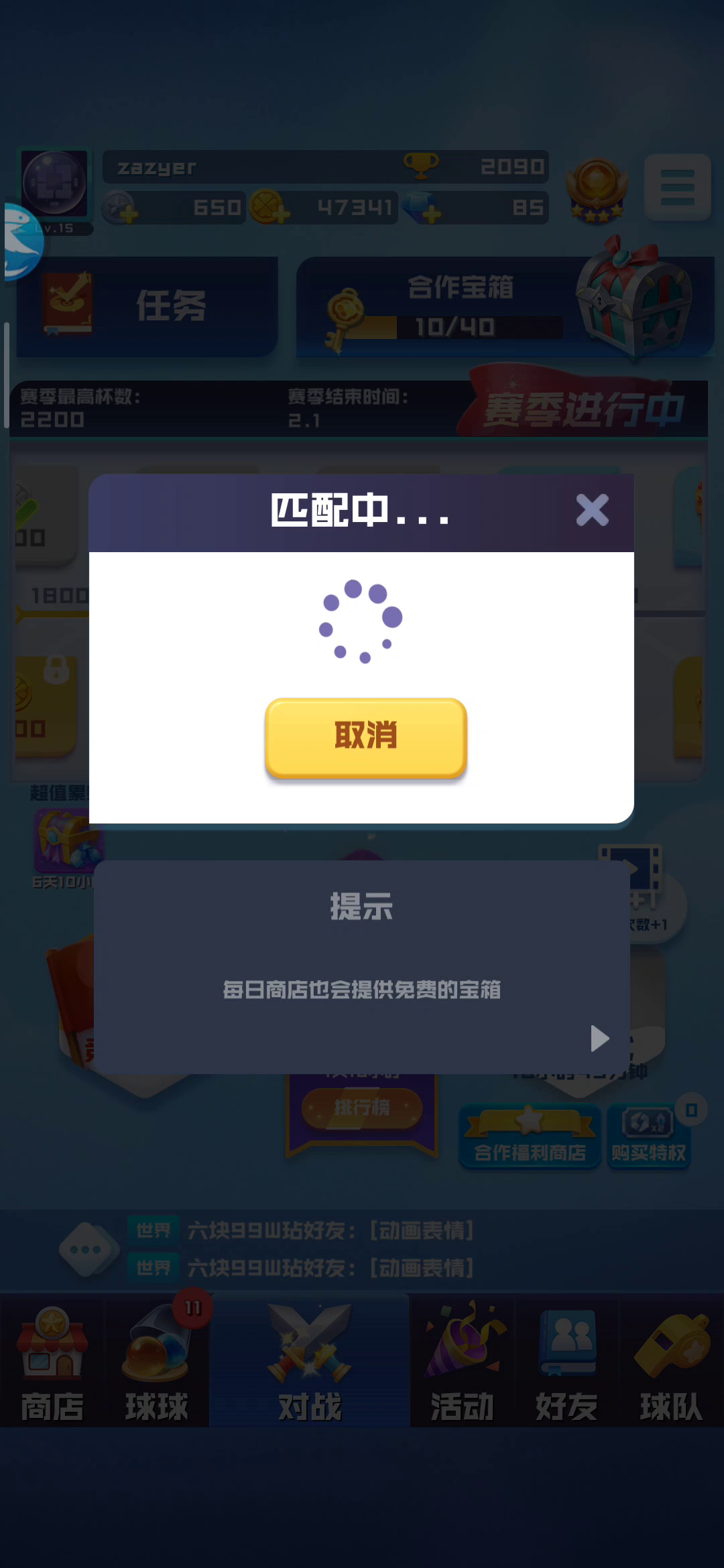724x1568 pixels.
Task: Cancel matchmaking with the 取消 button
Action: coord(365,737)
